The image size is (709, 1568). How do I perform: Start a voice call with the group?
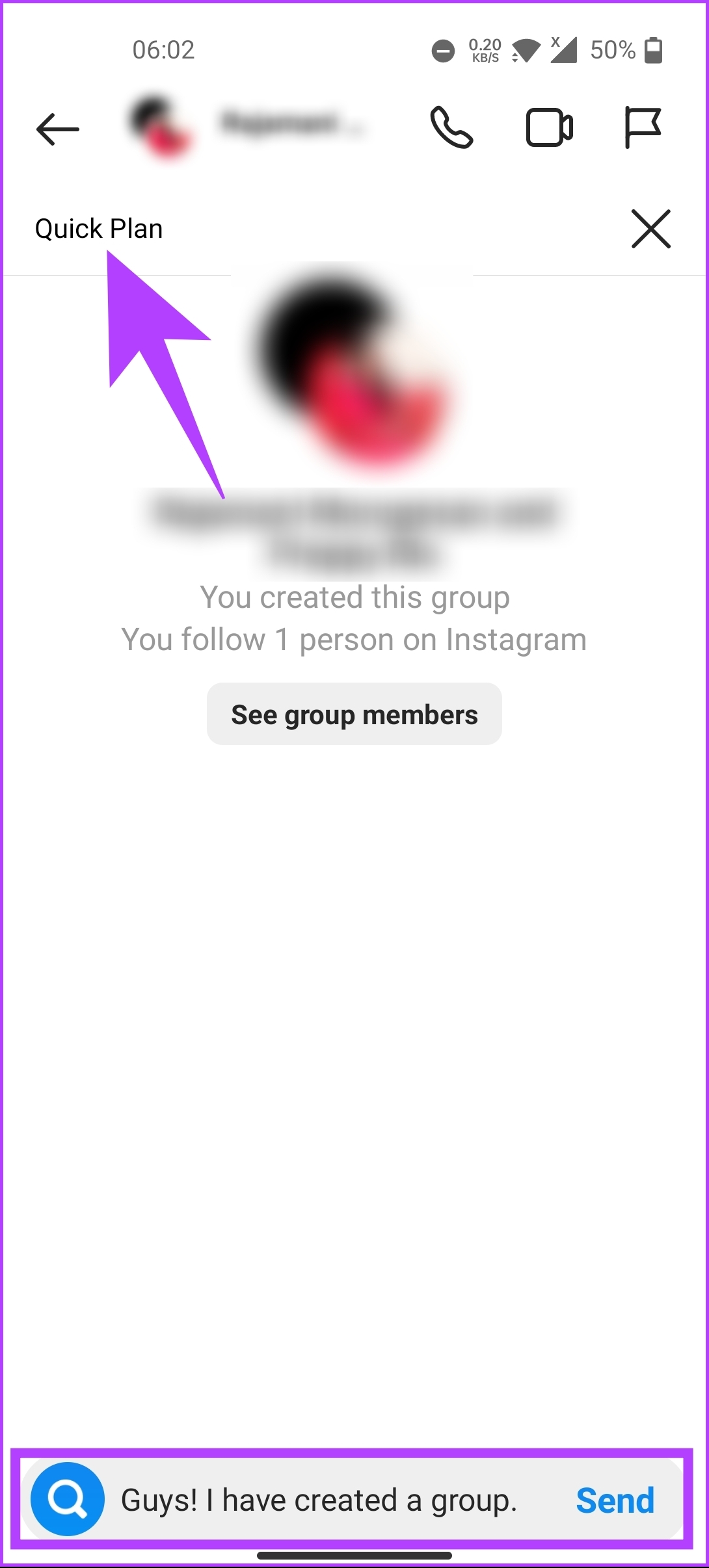(x=451, y=127)
